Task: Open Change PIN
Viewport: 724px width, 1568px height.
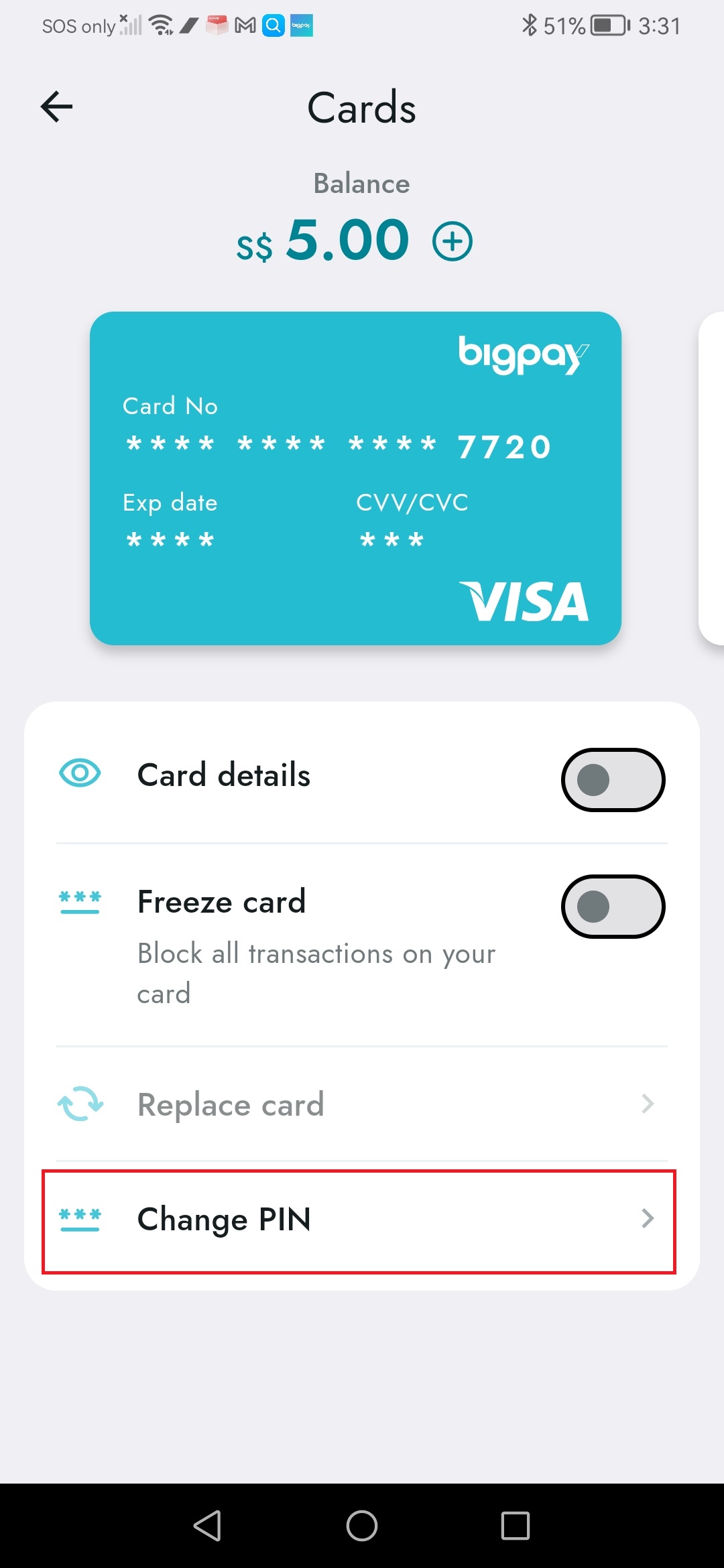Action: (x=359, y=1220)
